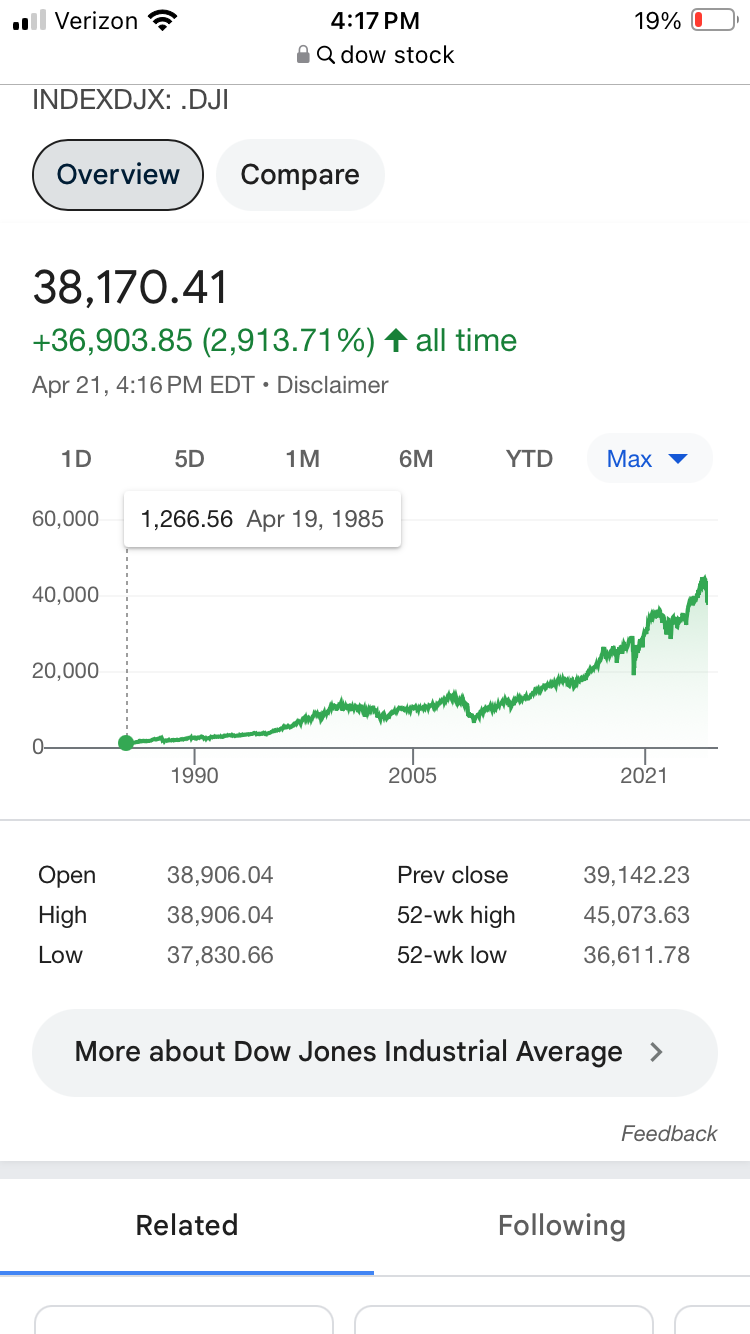
Task: Switch to the Following tab
Action: [562, 1226]
